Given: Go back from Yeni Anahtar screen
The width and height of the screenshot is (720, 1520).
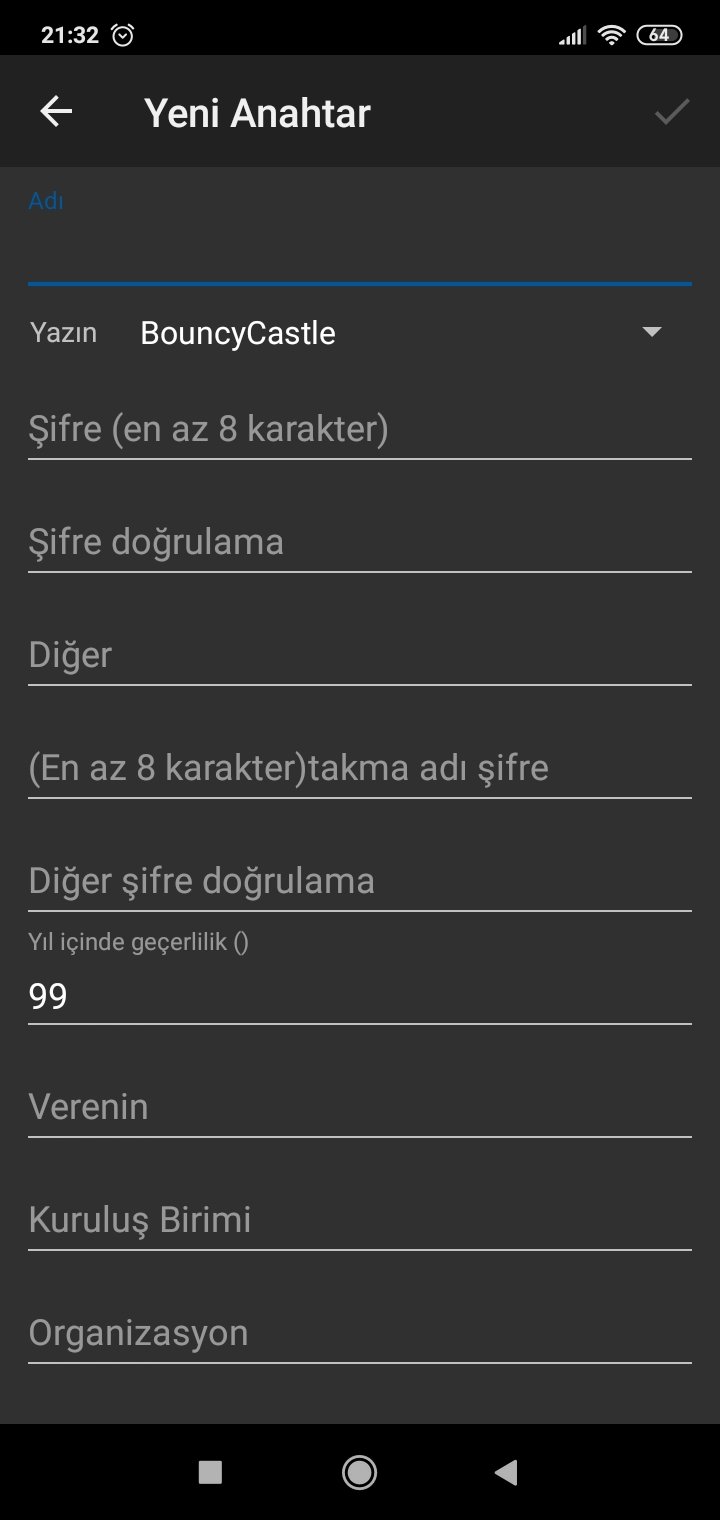Looking at the screenshot, I should click(56, 112).
